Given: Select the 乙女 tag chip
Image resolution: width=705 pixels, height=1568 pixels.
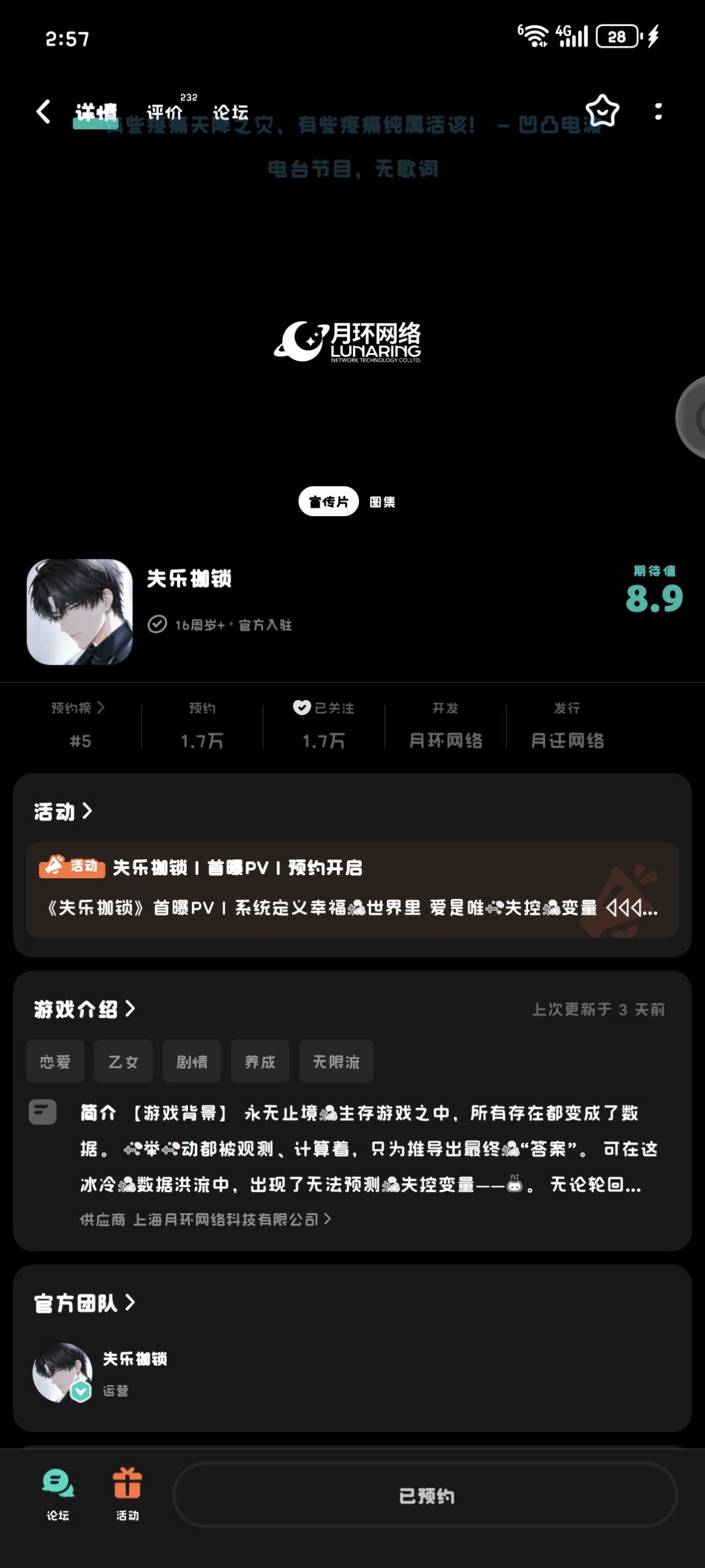Looking at the screenshot, I should 123,1062.
